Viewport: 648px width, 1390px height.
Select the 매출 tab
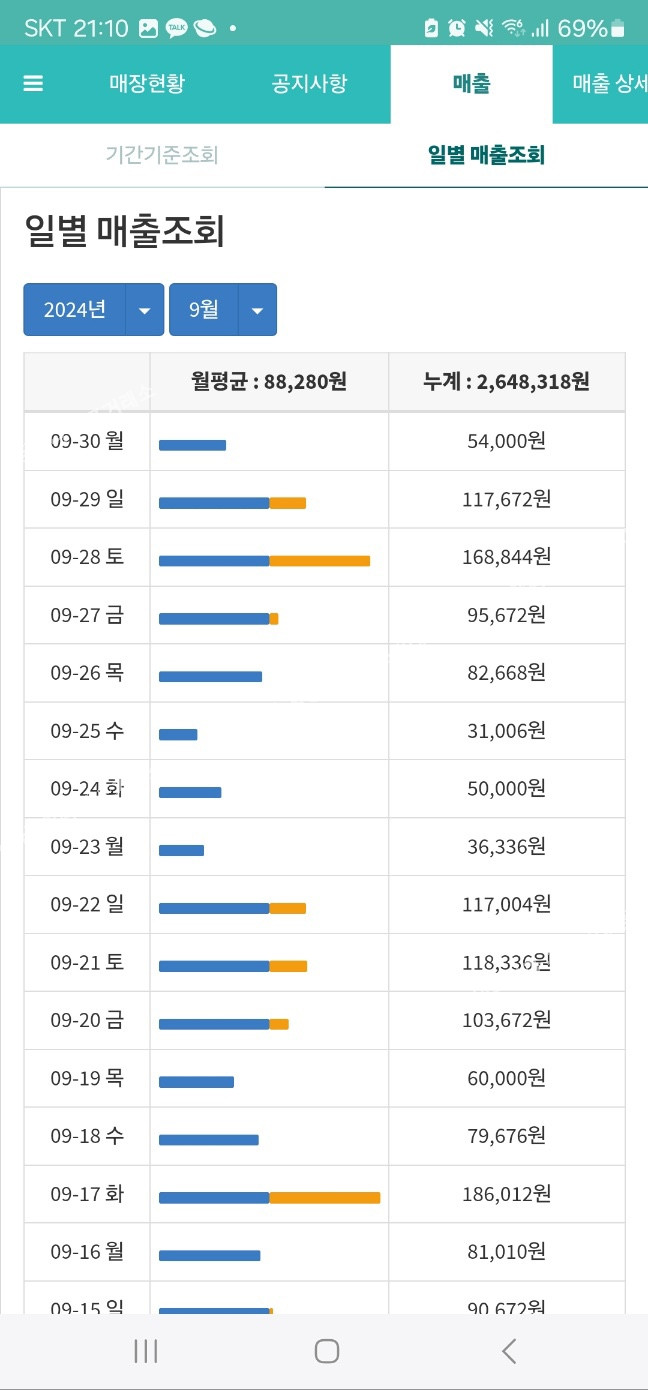[x=471, y=84]
